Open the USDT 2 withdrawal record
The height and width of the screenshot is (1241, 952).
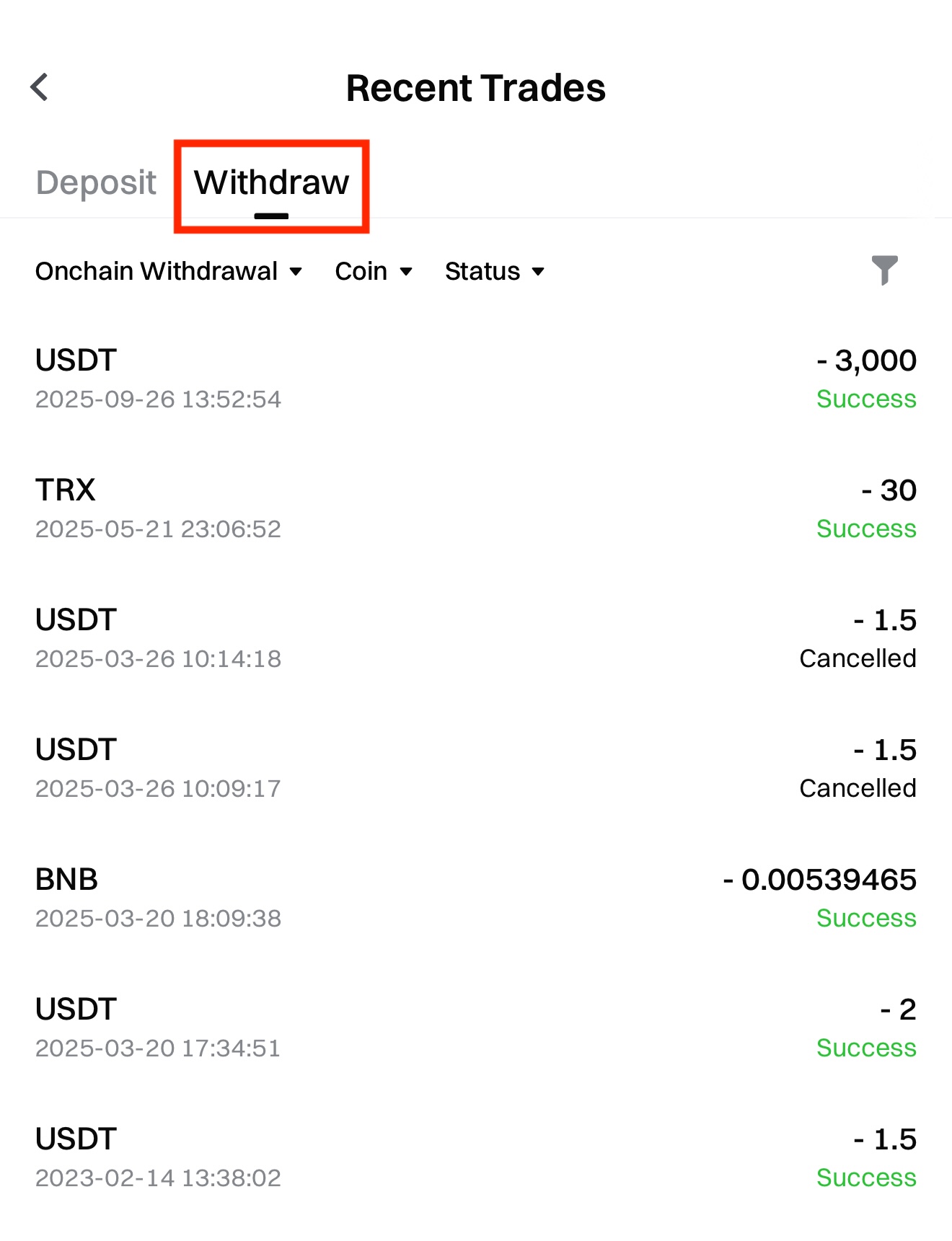pos(476,1028)
